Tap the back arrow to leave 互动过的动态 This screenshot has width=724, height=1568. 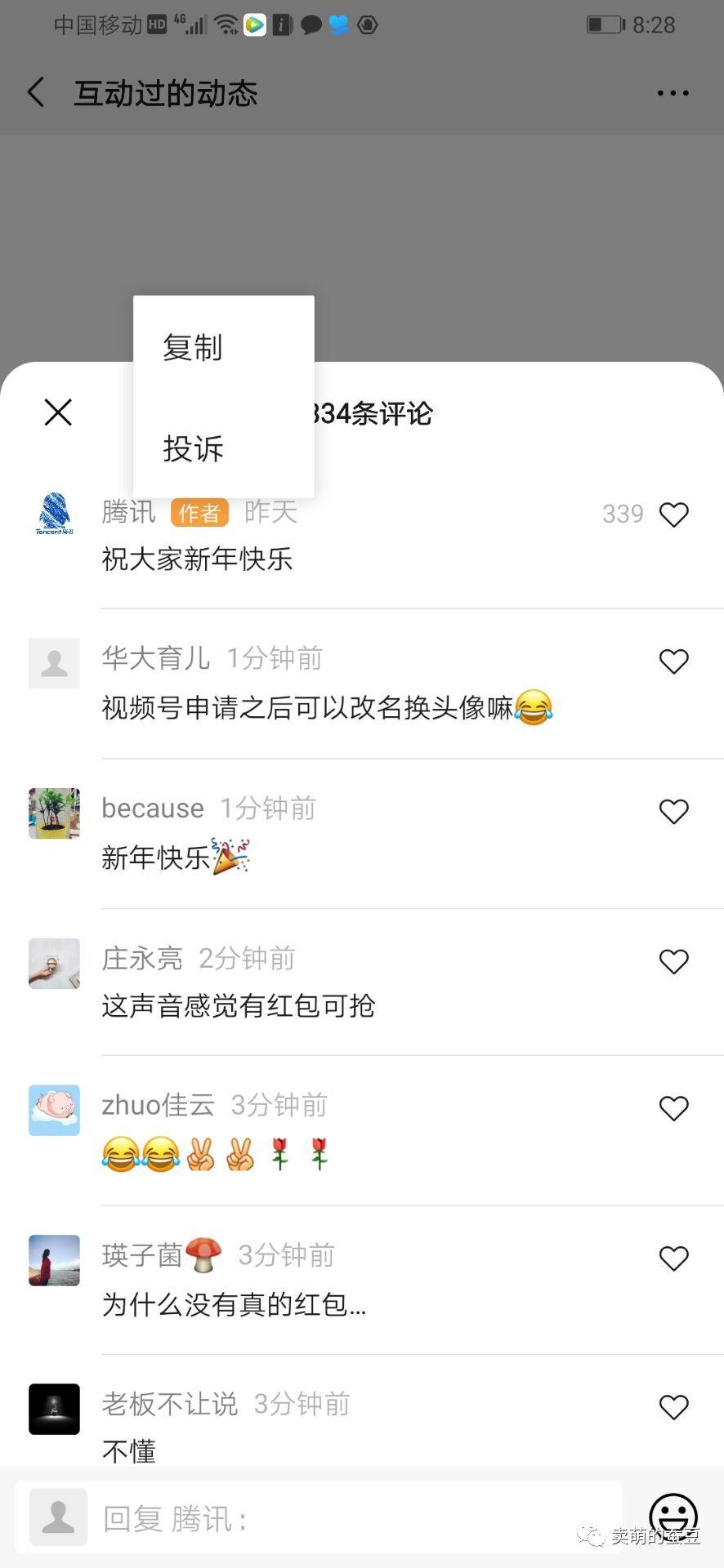(x=34, y=92)
